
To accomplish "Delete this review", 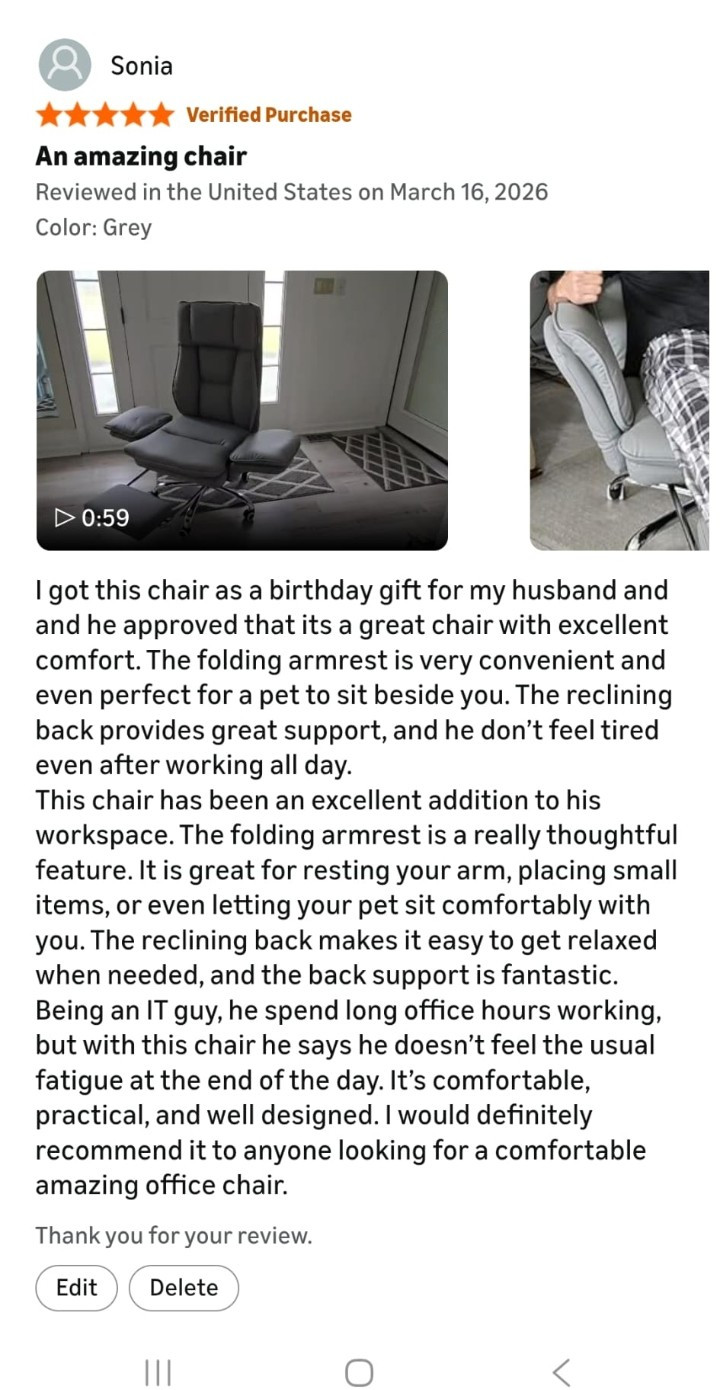I will (184, 1288).
